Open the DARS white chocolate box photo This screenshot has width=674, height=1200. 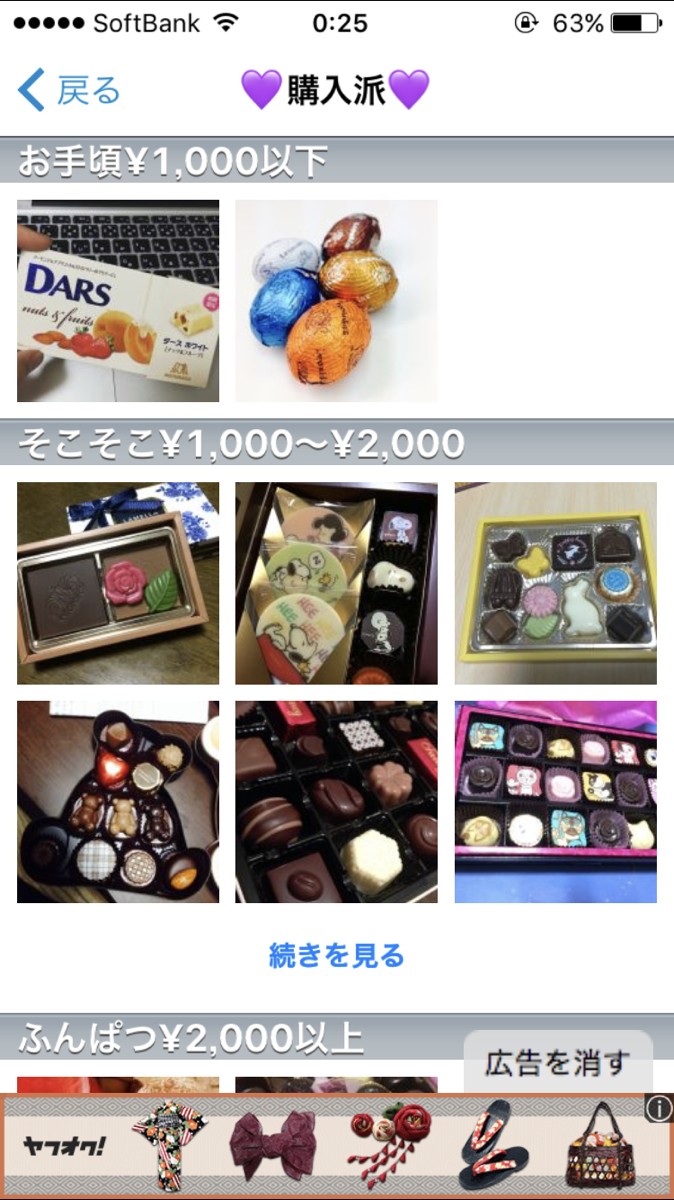pos(118,301)
